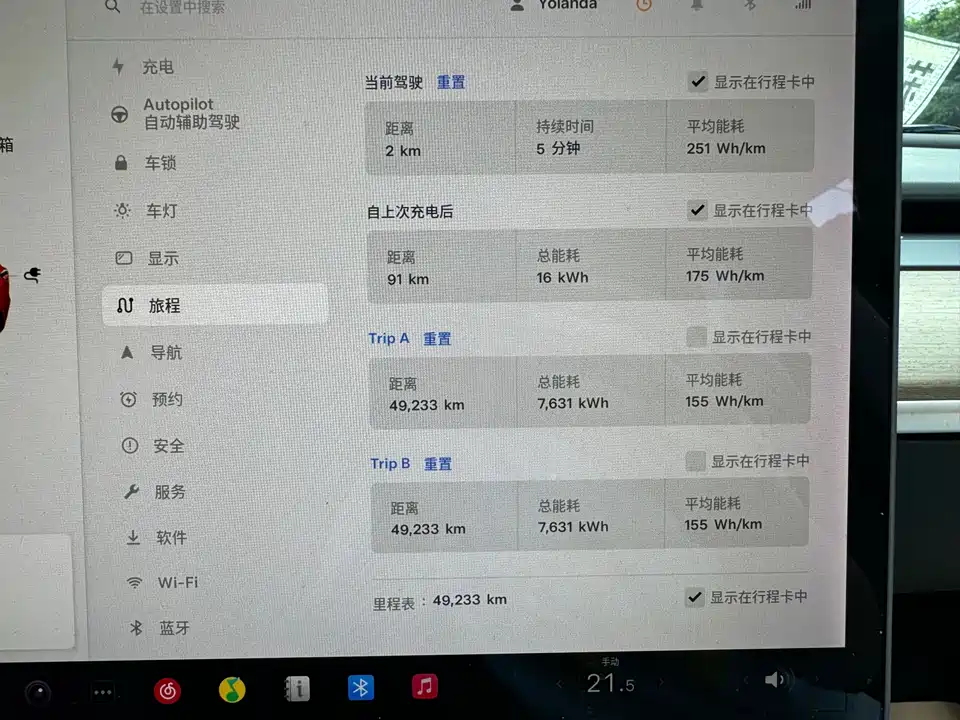This screenshot has height=720, width=960.
Task: Reset the 当前驾驶 current drive stats
Action: tap(451, 82)
